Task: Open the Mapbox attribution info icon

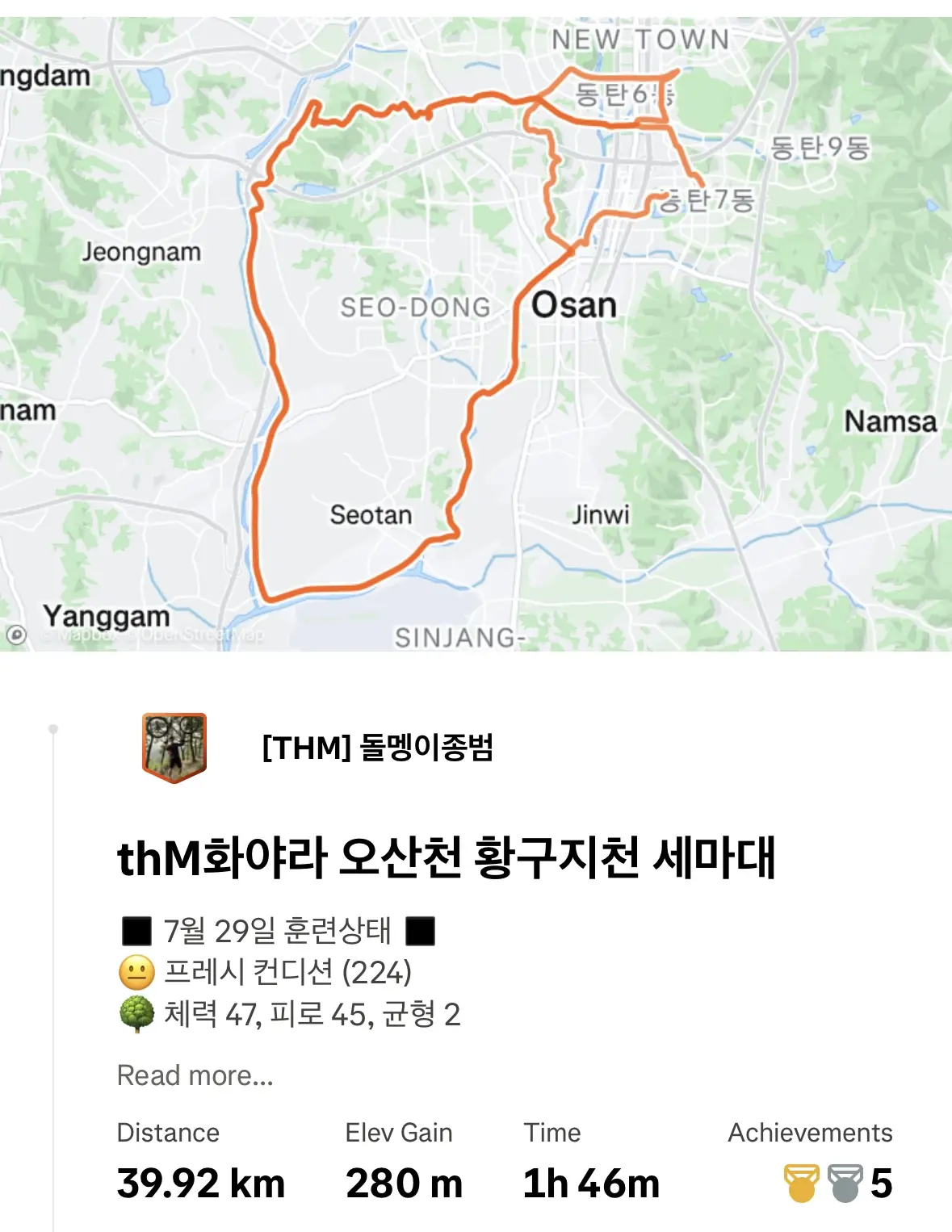Action: (16, 635)
